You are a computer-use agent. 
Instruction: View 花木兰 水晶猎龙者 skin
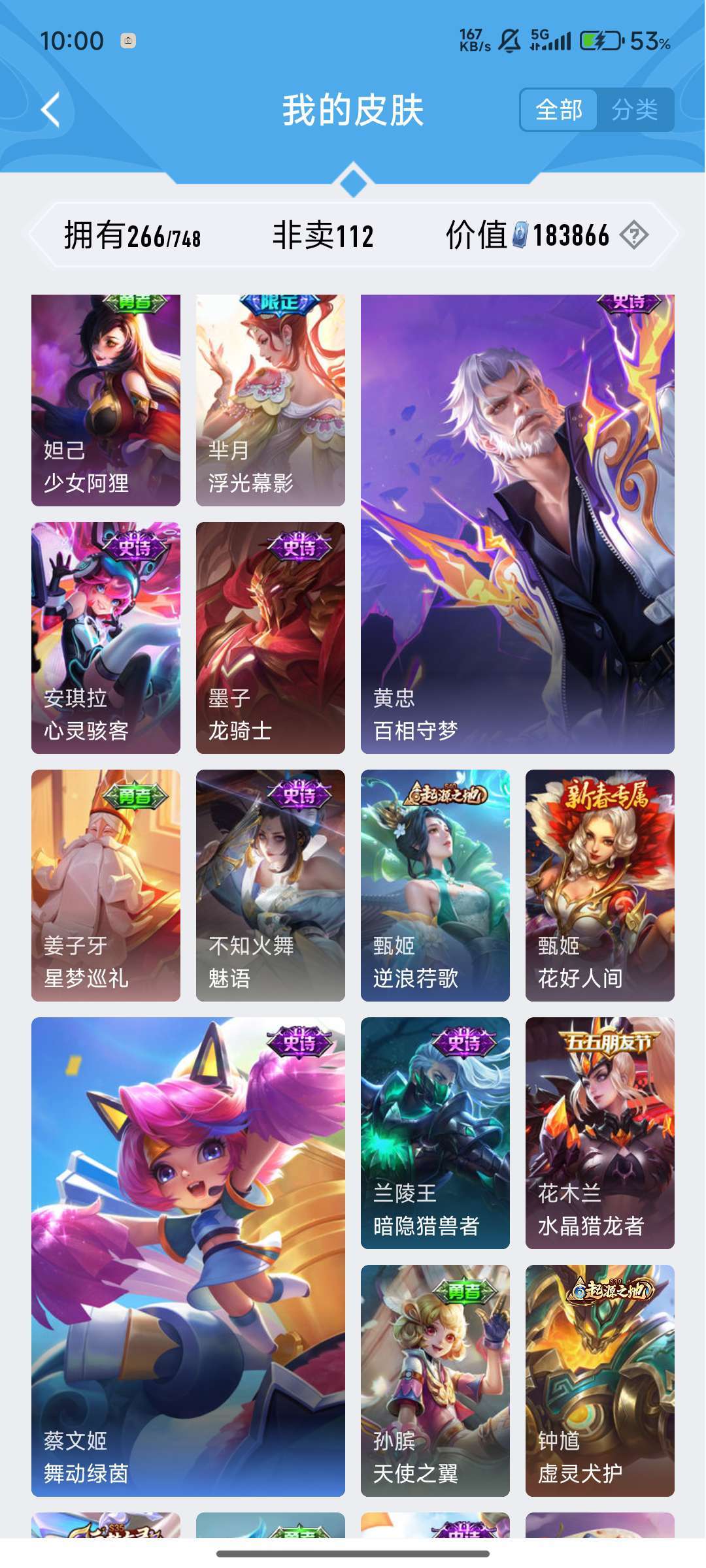click(x=599, y=1133)
